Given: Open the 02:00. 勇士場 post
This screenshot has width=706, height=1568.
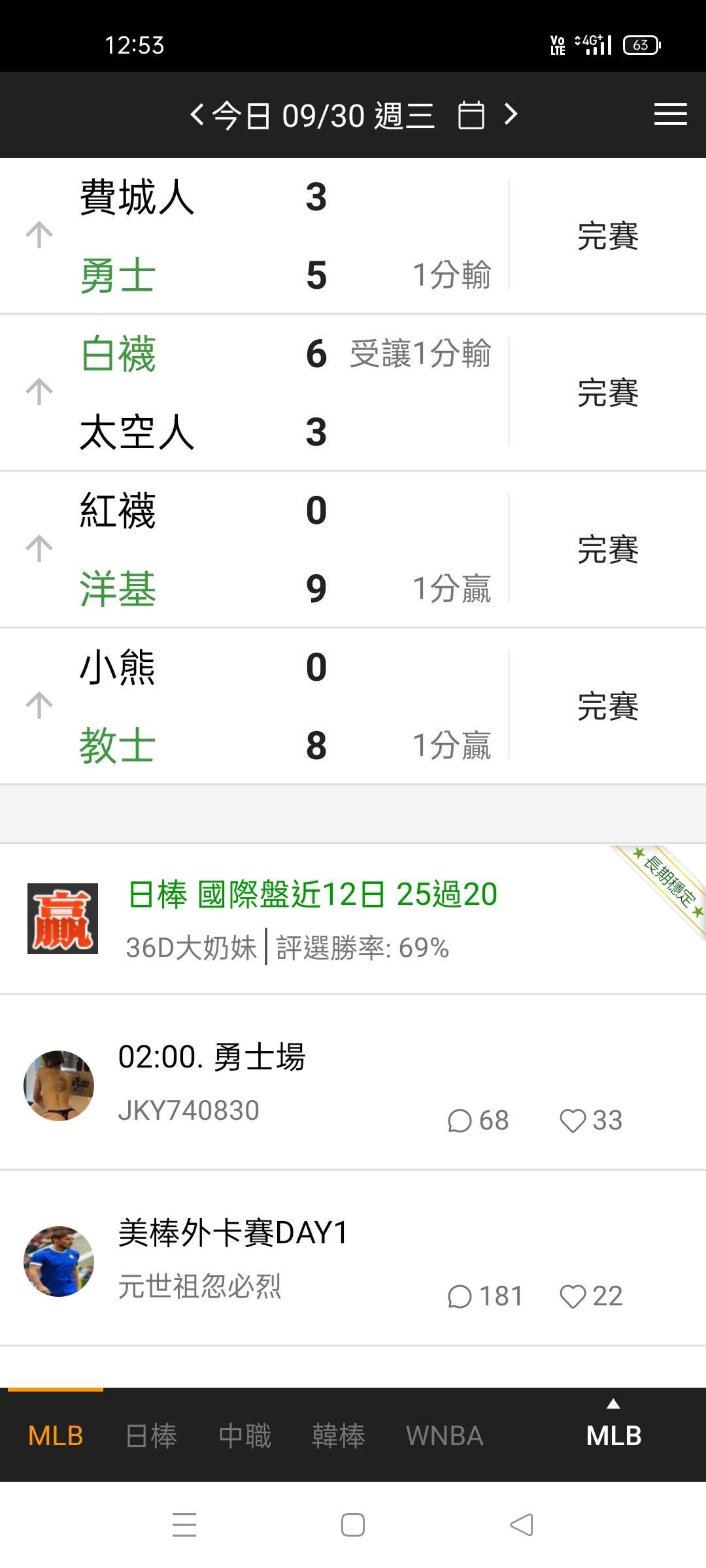Looking at the screenshot, I should [x=353, y=1083].
